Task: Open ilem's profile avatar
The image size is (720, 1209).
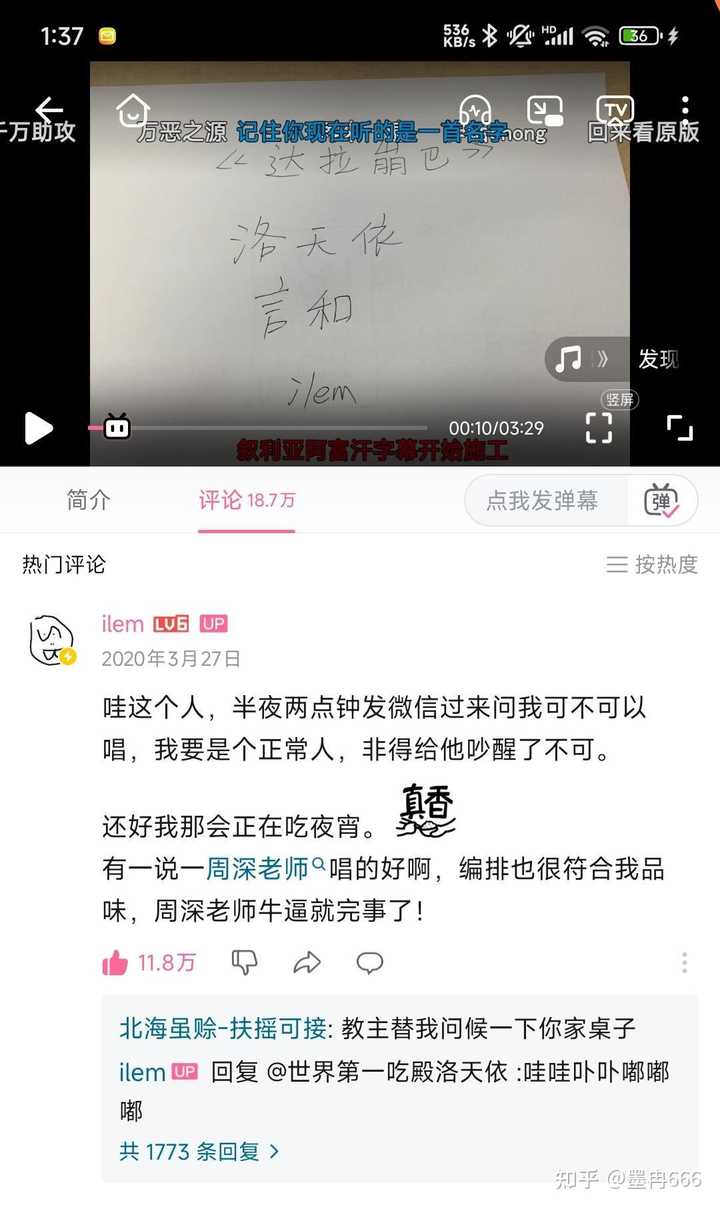Action: [x=51, y=641]
